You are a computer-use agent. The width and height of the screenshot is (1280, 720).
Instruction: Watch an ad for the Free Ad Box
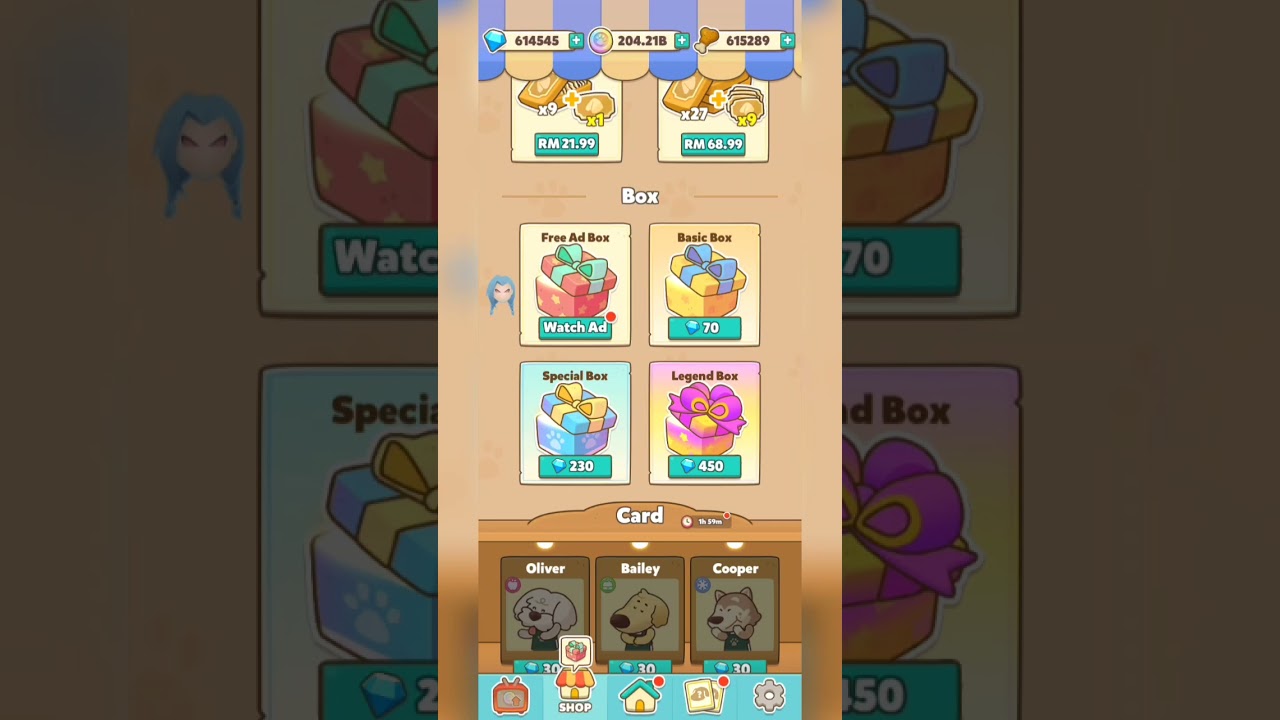click(x=575, y=327)
